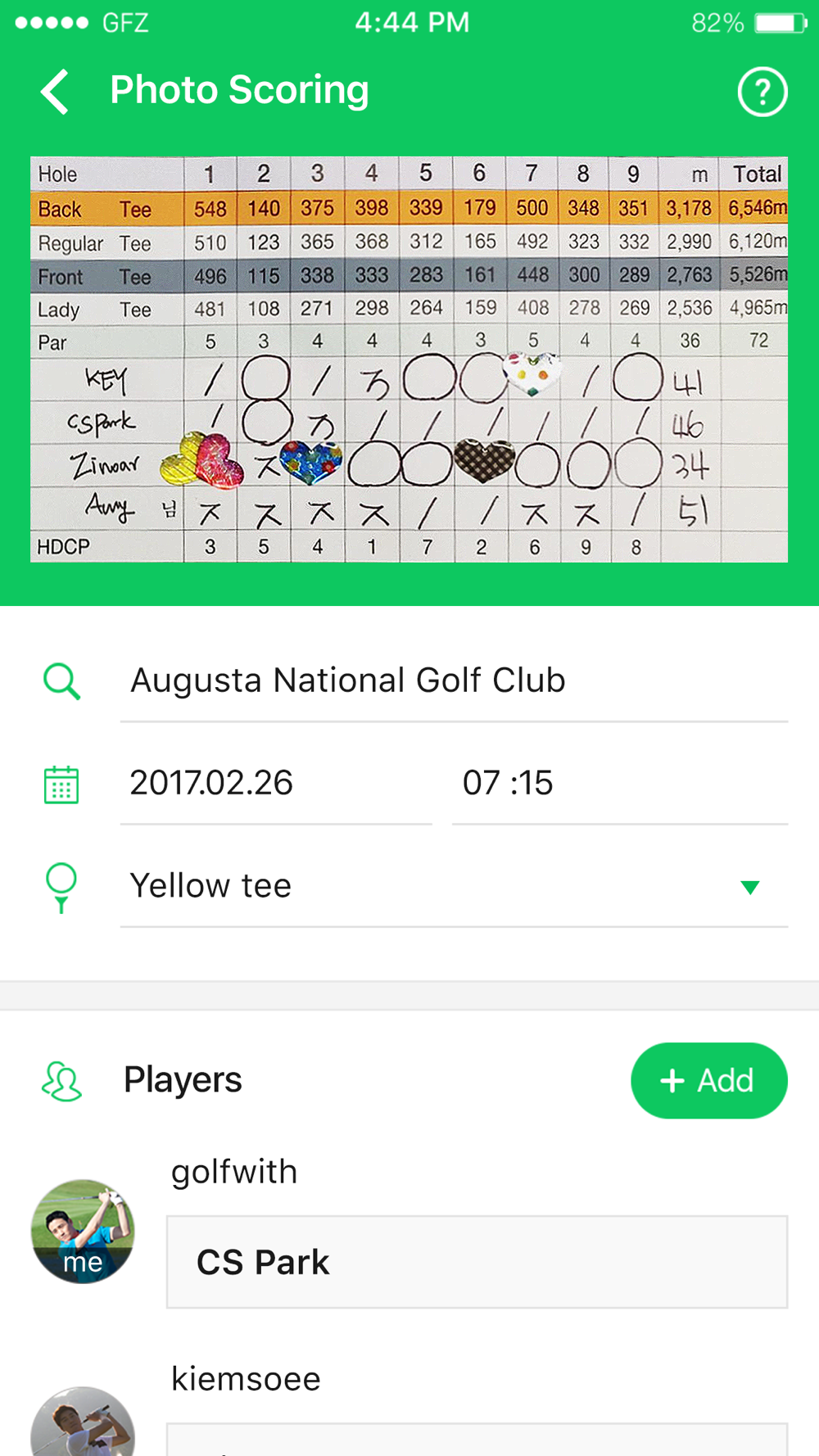This screenshot has height=1456, width=819.
Task: Edit the CS Park name field
Action: pyautogui.click(x=477, y=1262)
